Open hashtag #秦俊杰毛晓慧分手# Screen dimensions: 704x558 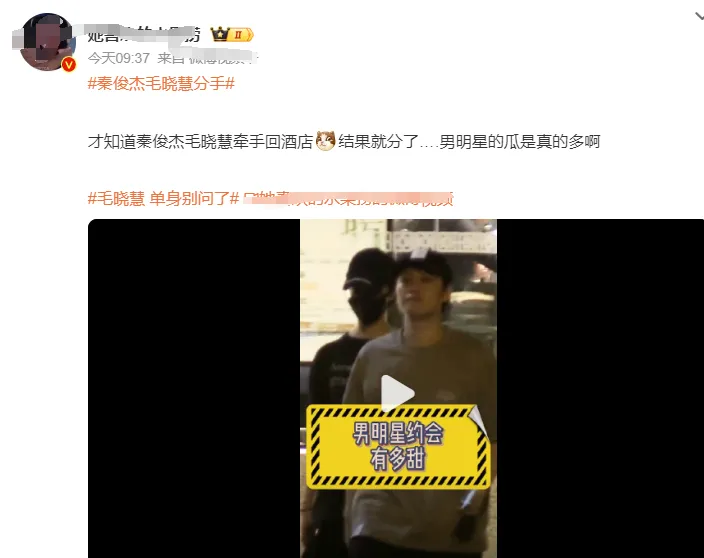161,84
